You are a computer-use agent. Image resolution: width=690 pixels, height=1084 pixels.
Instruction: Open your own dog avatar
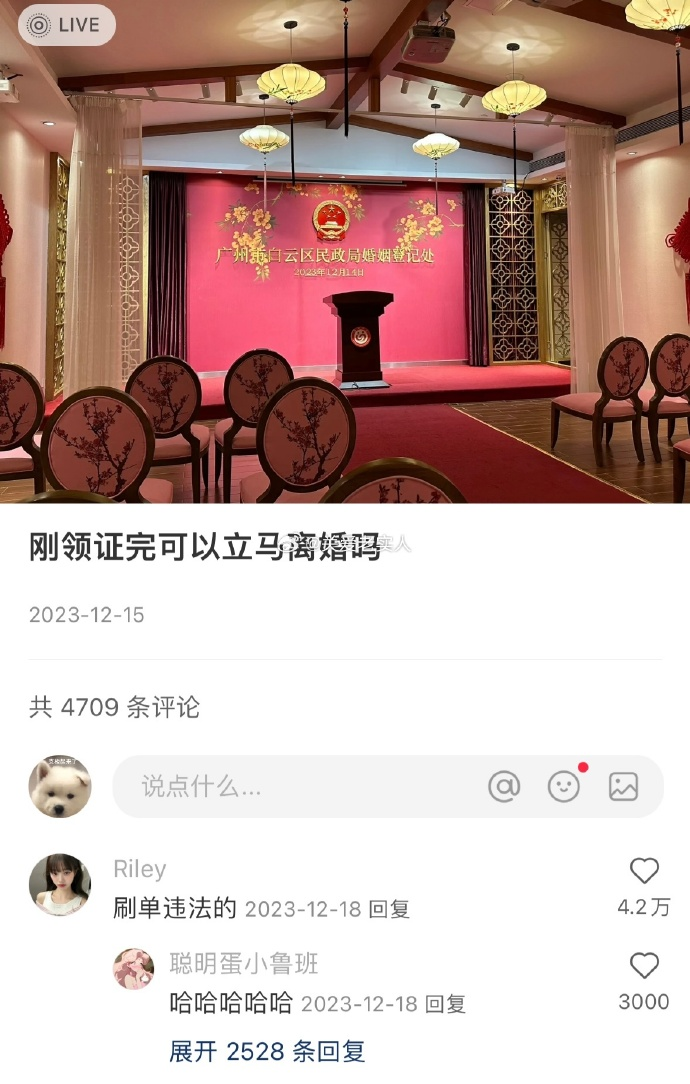(x=60, y=787)
